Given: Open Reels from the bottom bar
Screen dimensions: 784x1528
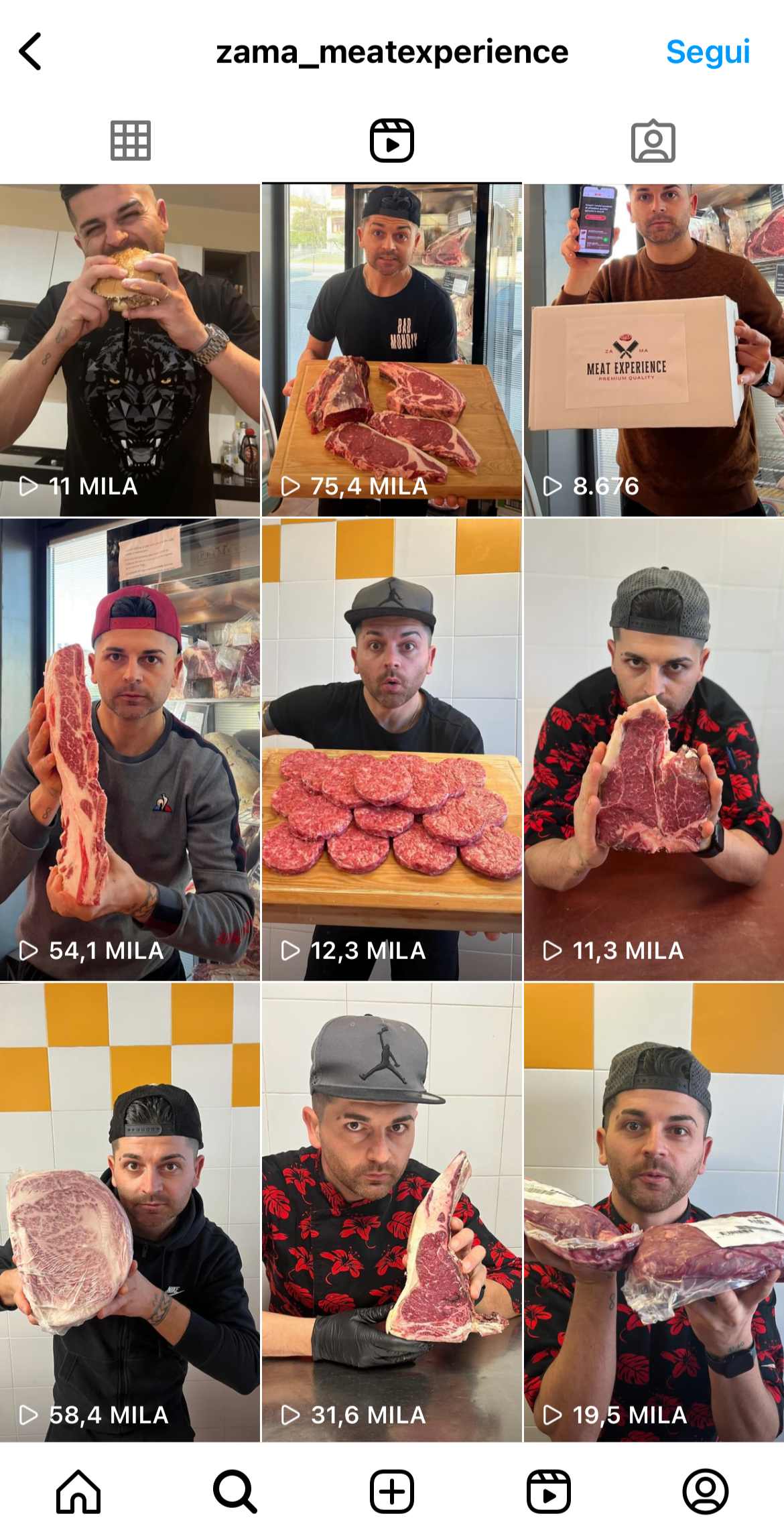Looking at the screenshot, I should (x=549, y=1492).
